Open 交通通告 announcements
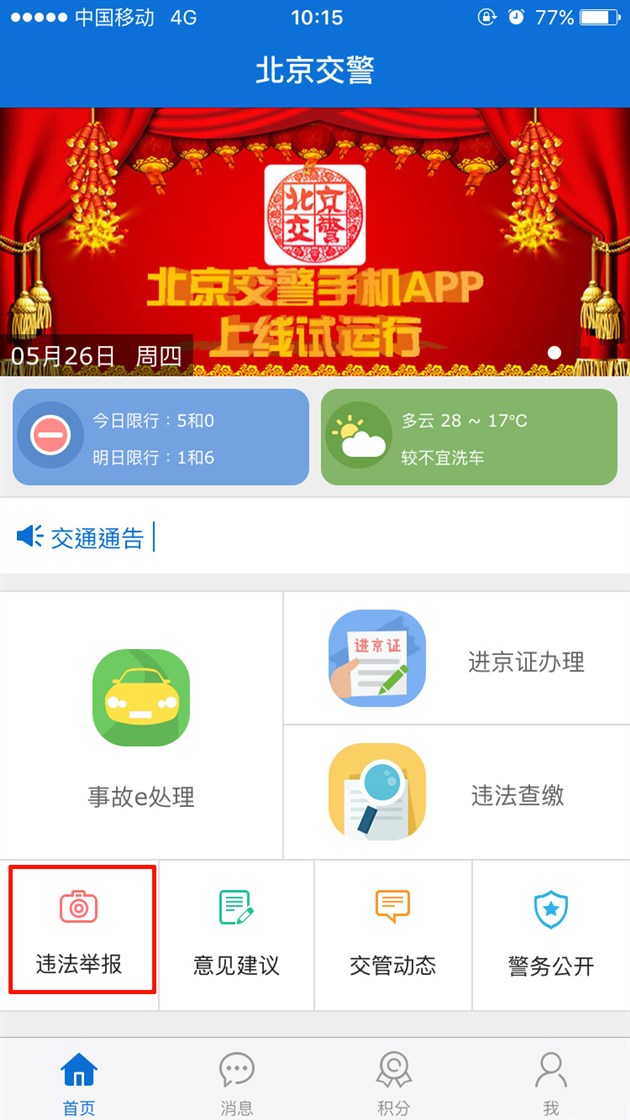 coord(97,537)
